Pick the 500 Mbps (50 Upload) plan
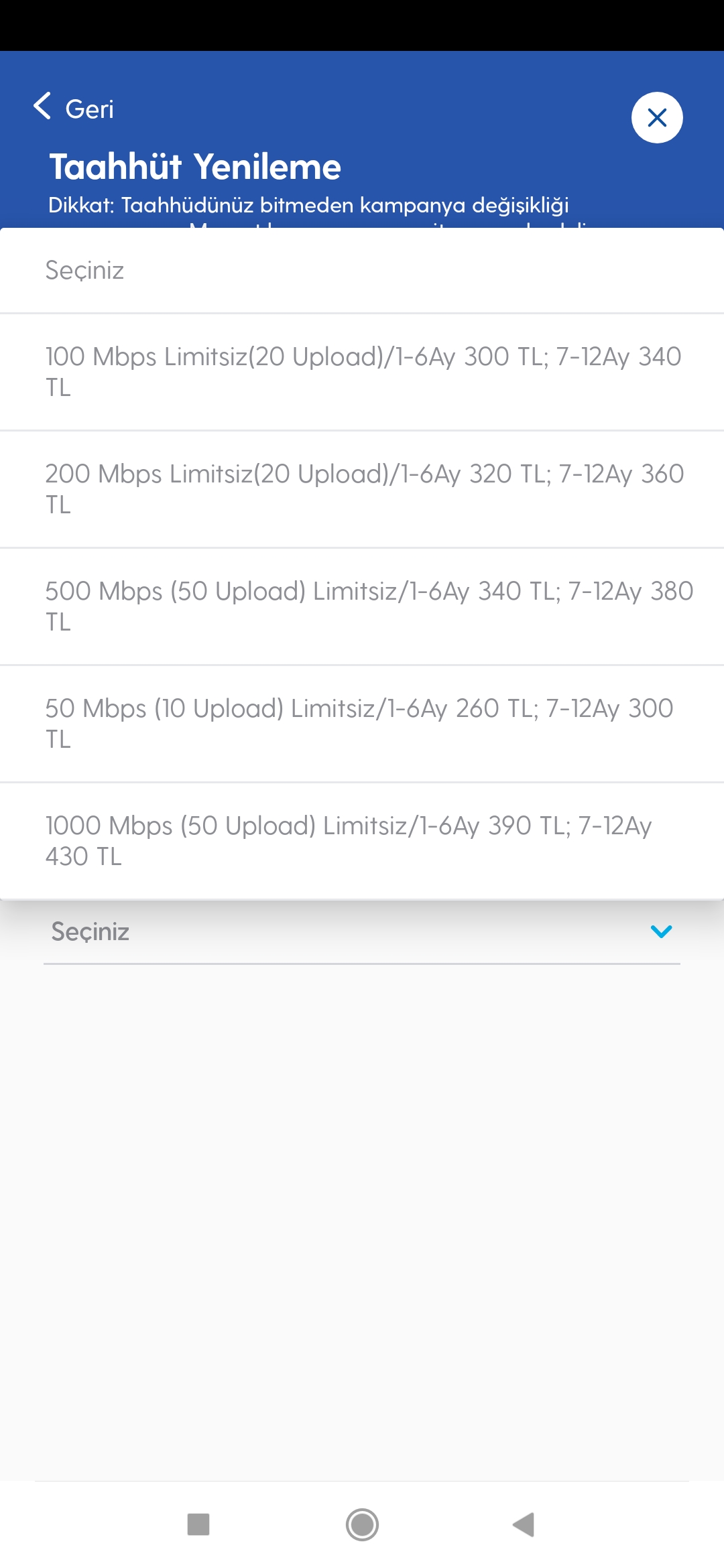Image resolution: width=724 pixels, height=1568 pixels. click(362, 606)
